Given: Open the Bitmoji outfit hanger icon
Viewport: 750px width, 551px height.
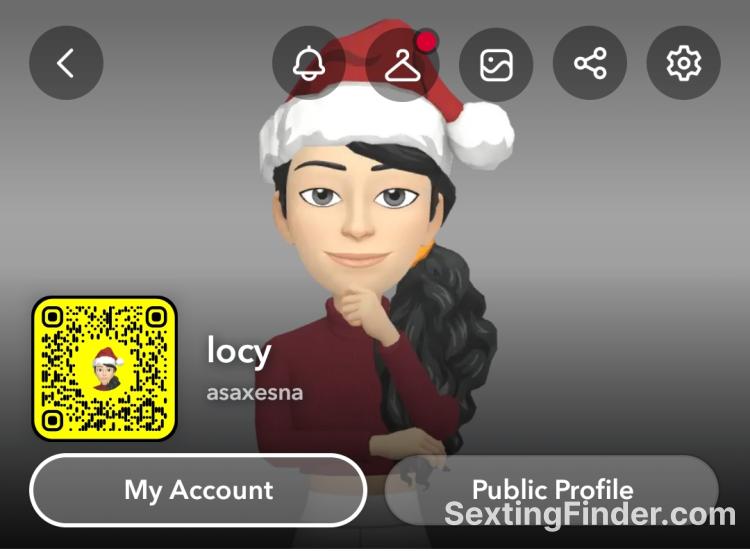Looking at the screenshot, I should pos(402,63).
